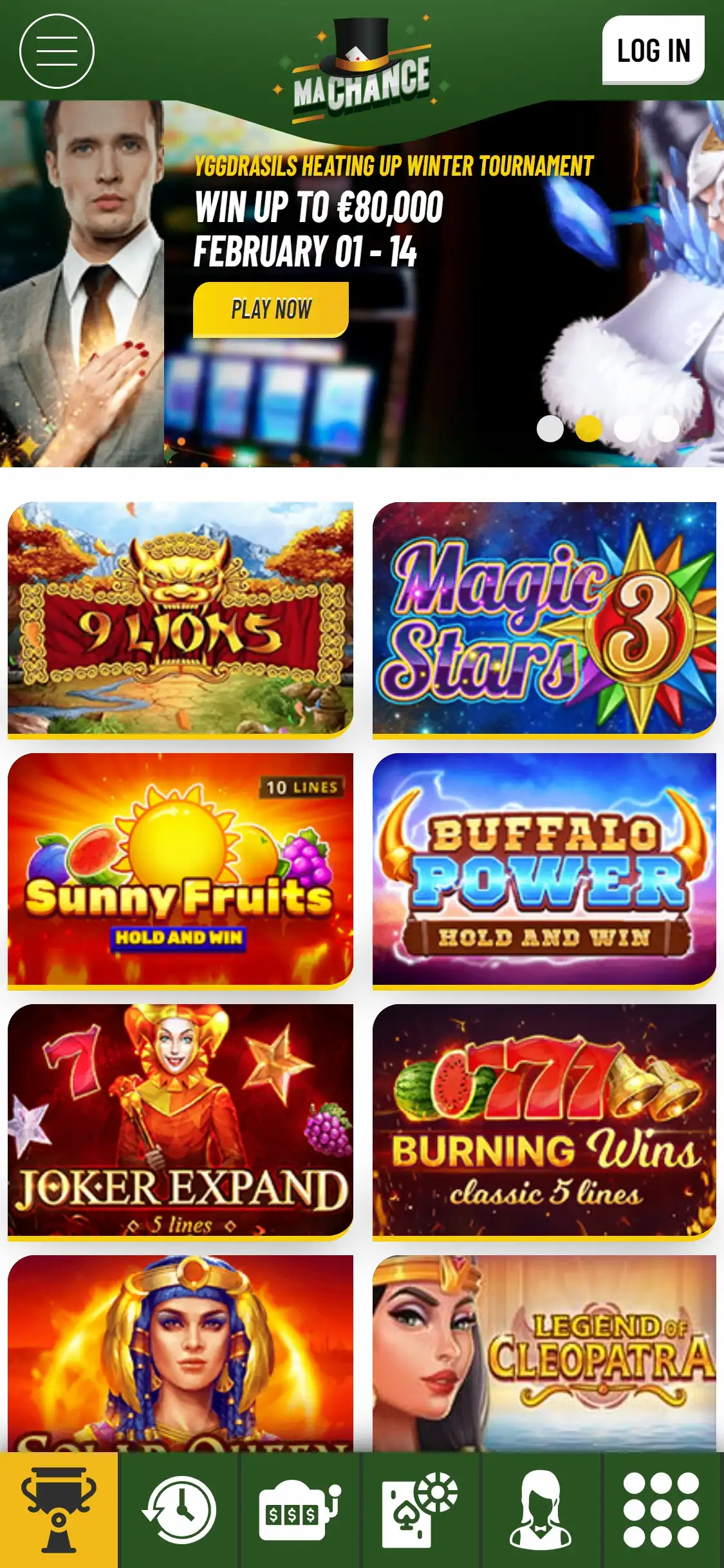Open the hamburger menu
The width and height of the screenshot is (724, 1568).
click(57, 51)
